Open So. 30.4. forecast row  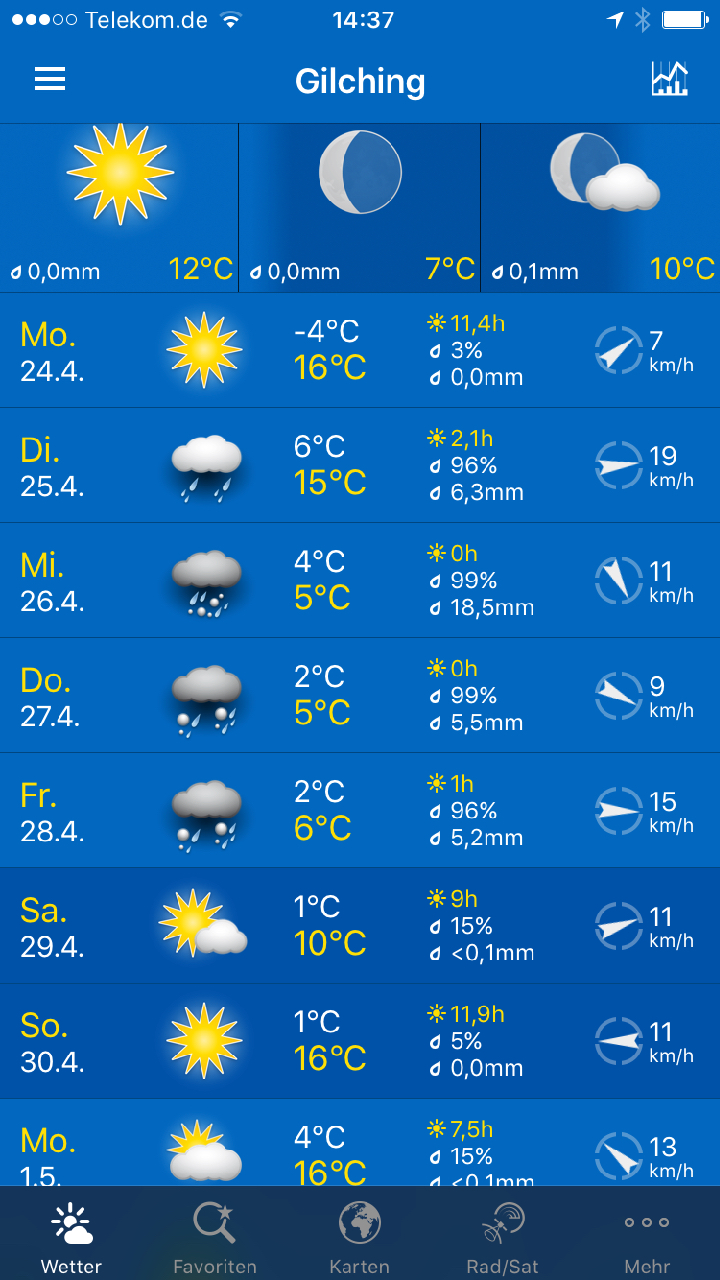point(360,1040)
